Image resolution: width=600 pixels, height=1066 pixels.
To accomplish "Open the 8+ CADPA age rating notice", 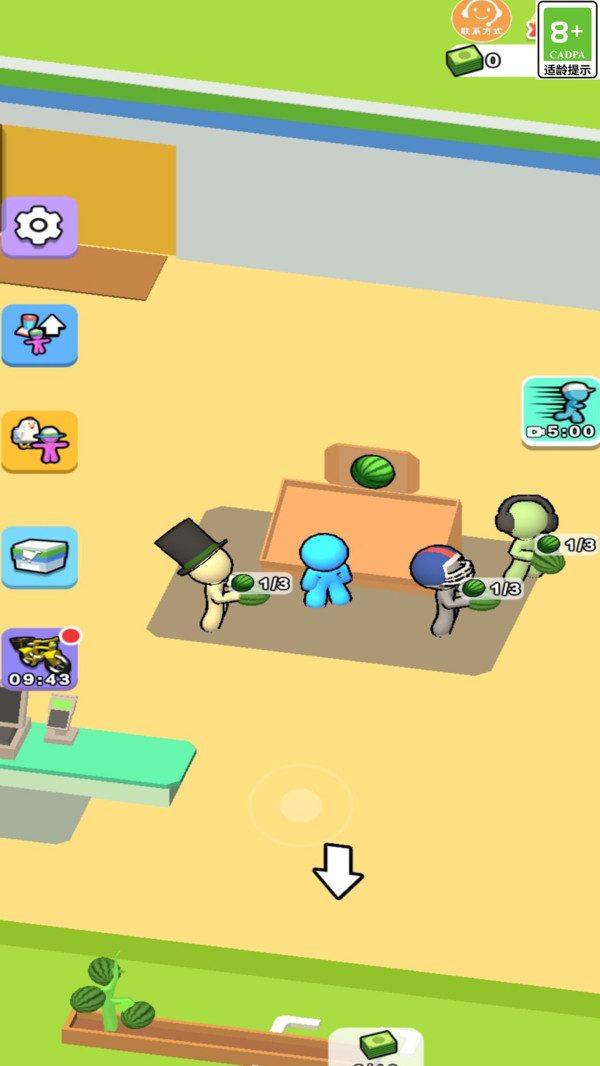I will tap(567, 40).
